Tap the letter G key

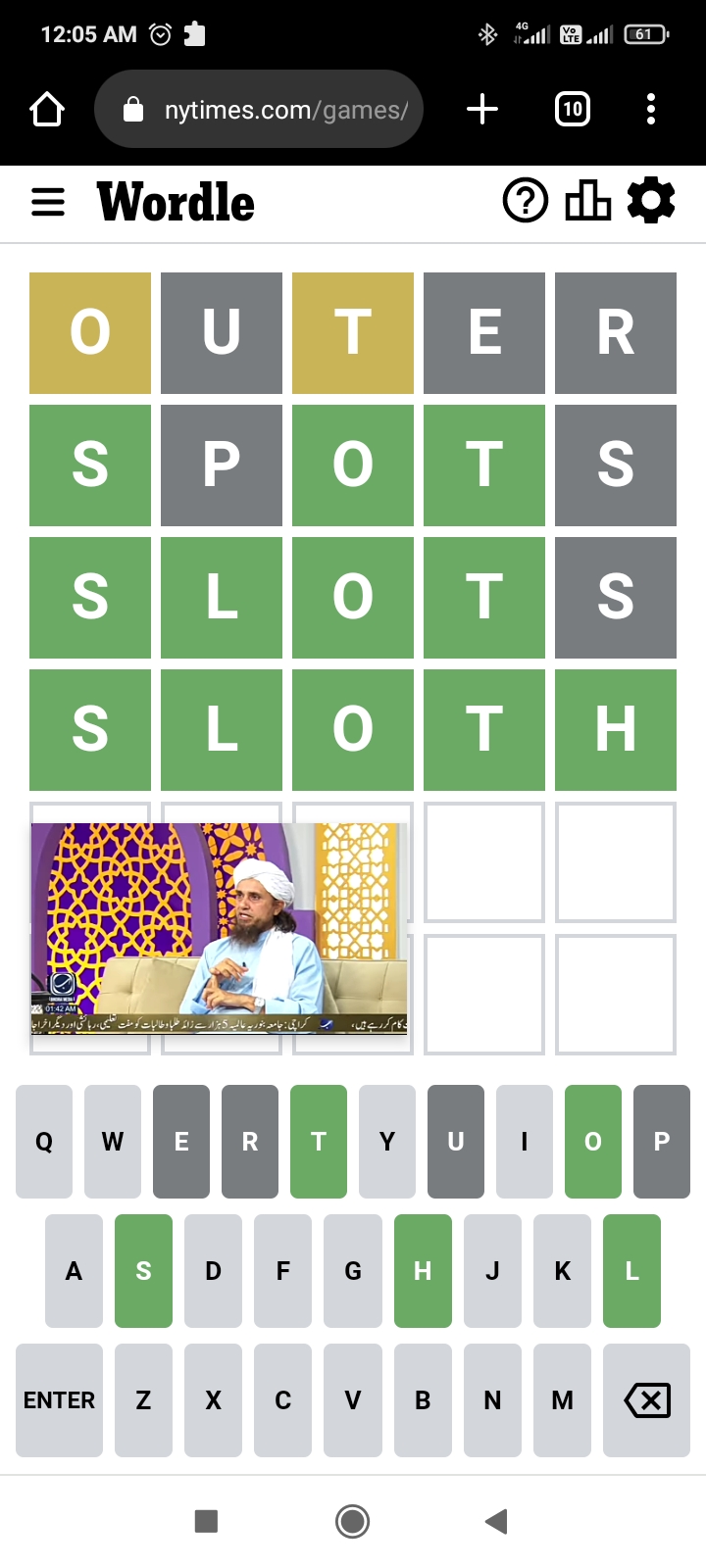click(x=353, y=1271)
